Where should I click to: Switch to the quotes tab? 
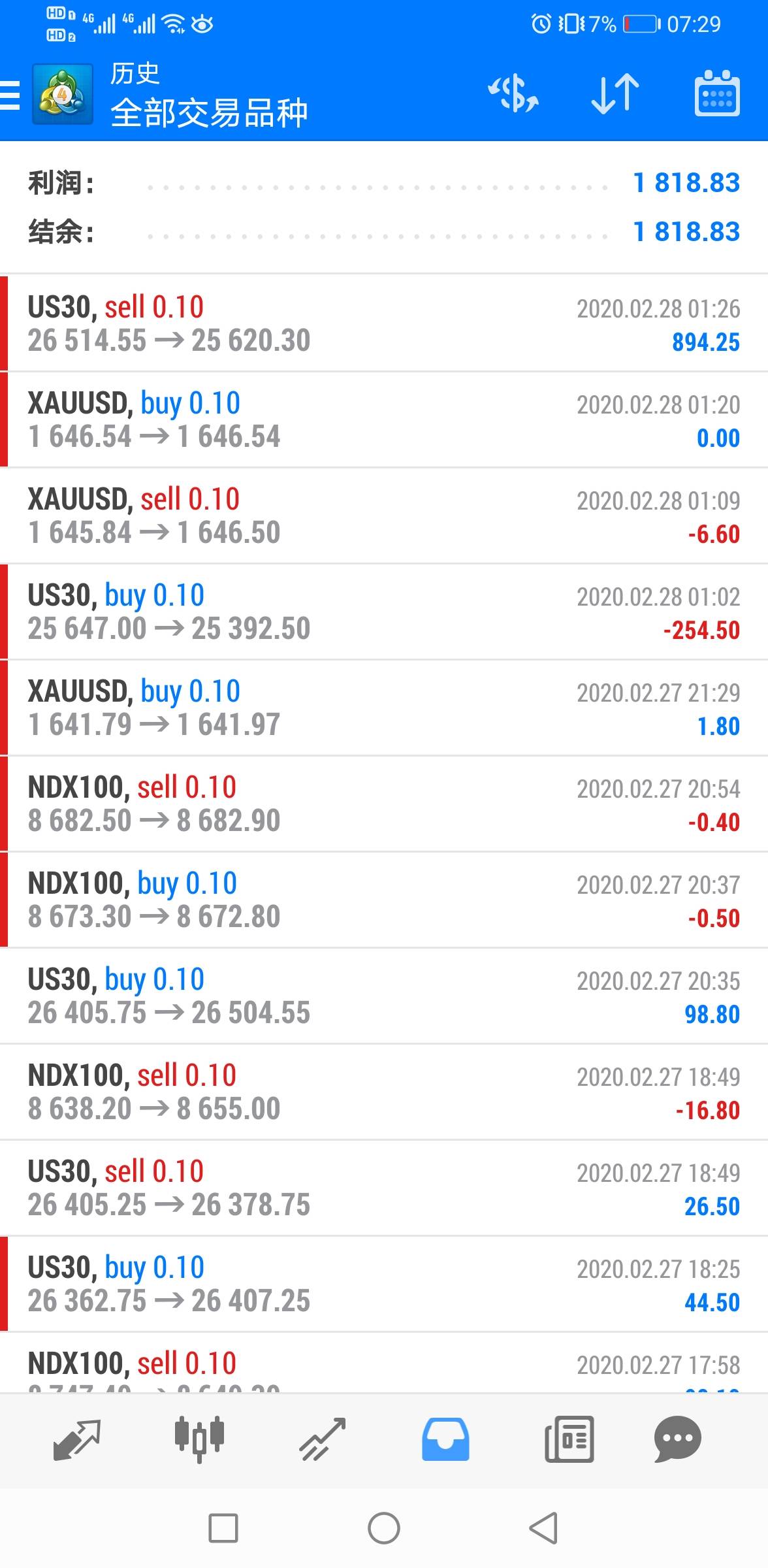(x=76, y=1440)
